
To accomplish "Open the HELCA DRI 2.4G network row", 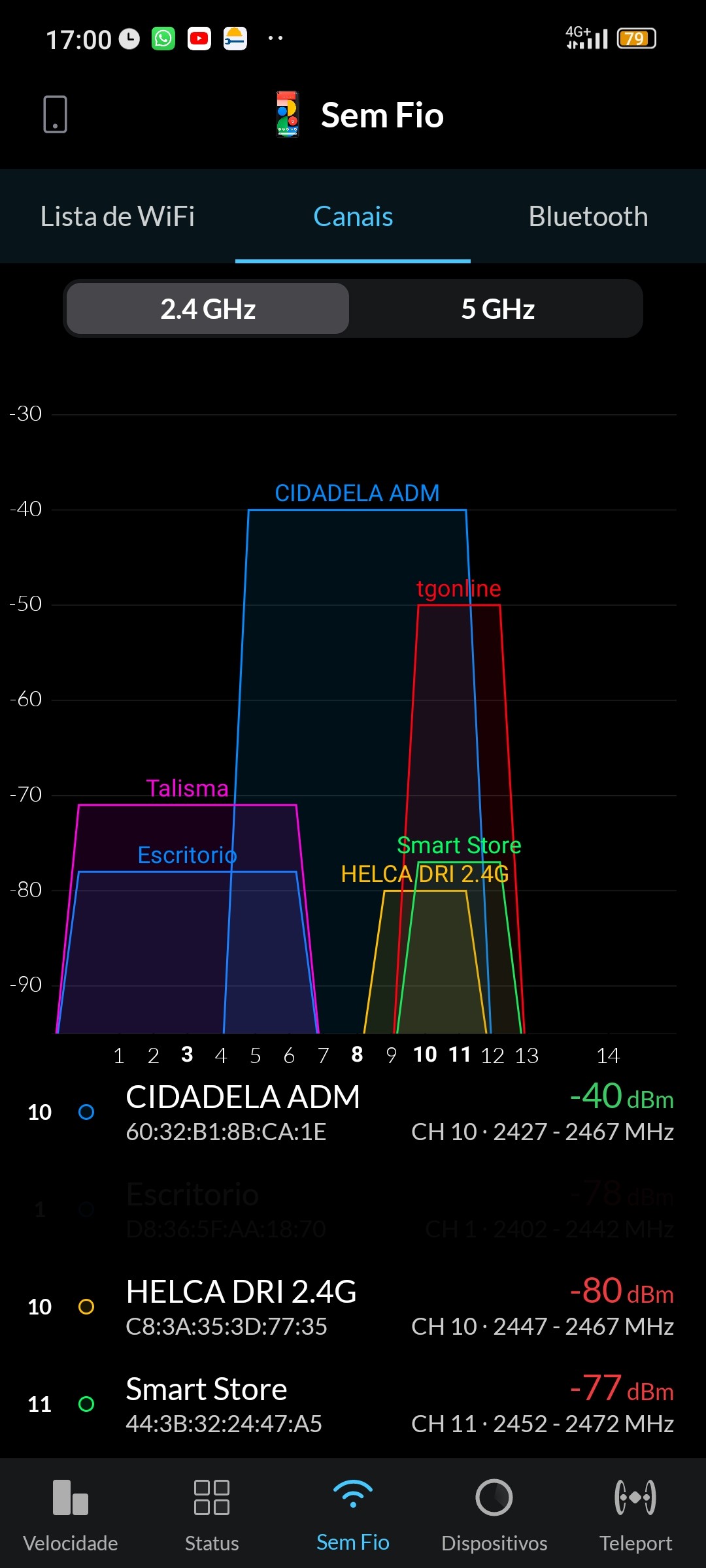I will coord(353,1307).
